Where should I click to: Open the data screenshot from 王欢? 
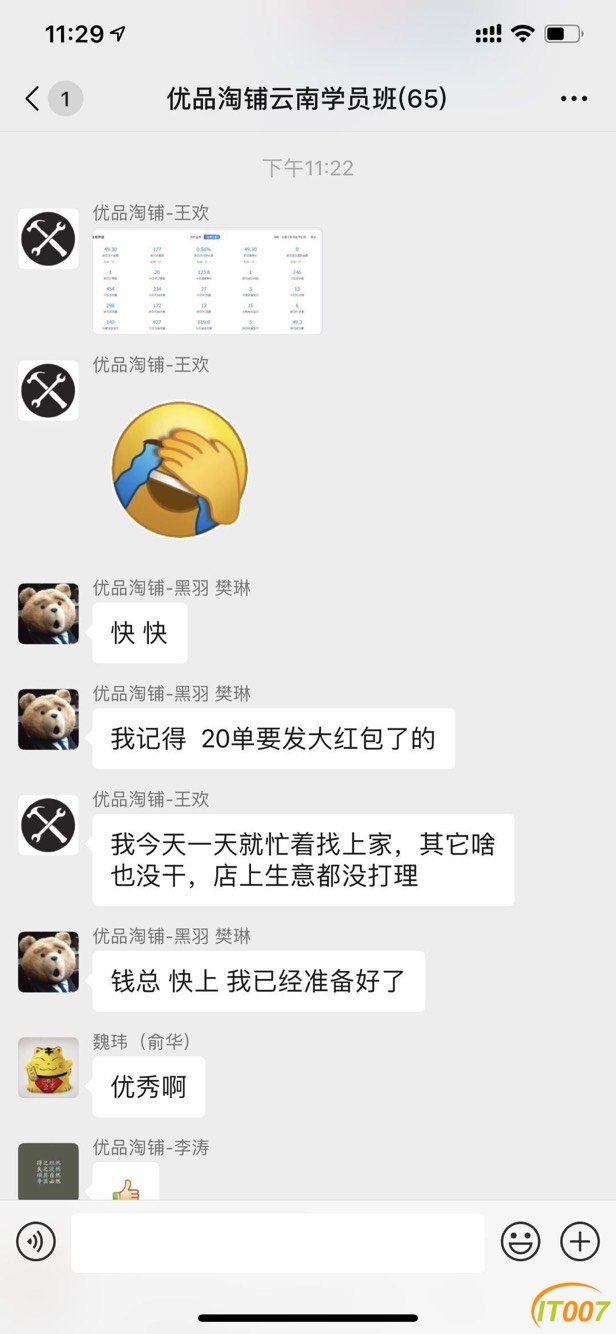207,281
